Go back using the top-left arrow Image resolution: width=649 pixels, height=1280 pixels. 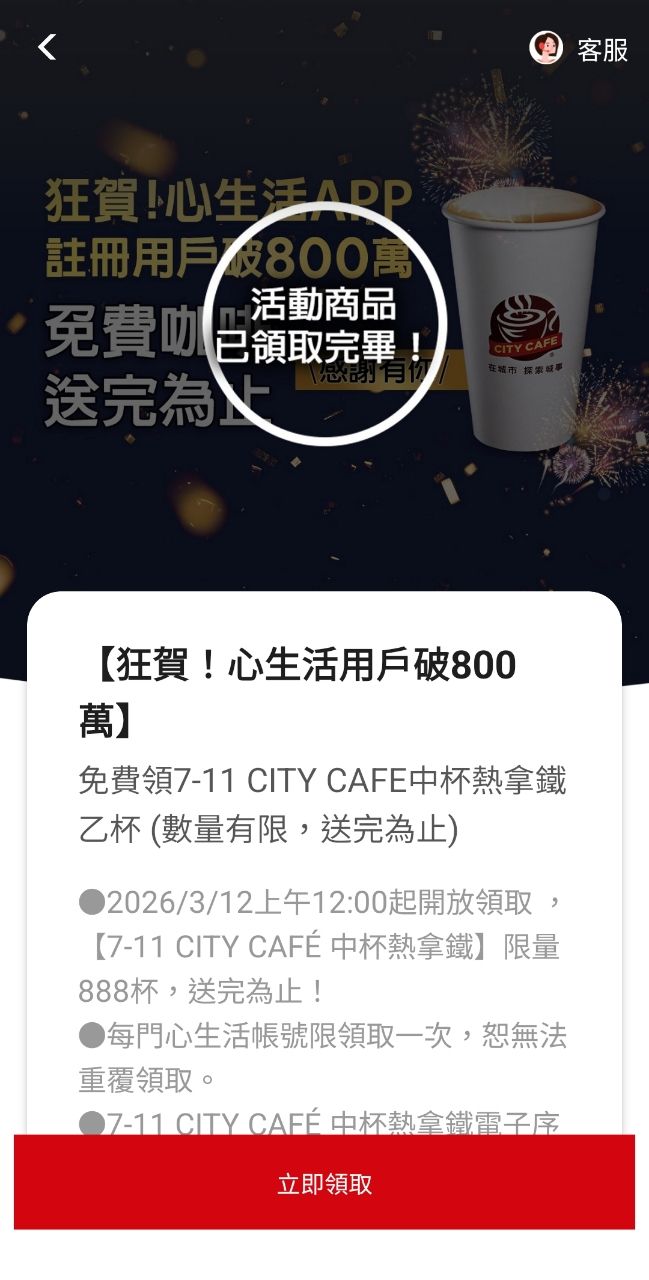point(47,47)
